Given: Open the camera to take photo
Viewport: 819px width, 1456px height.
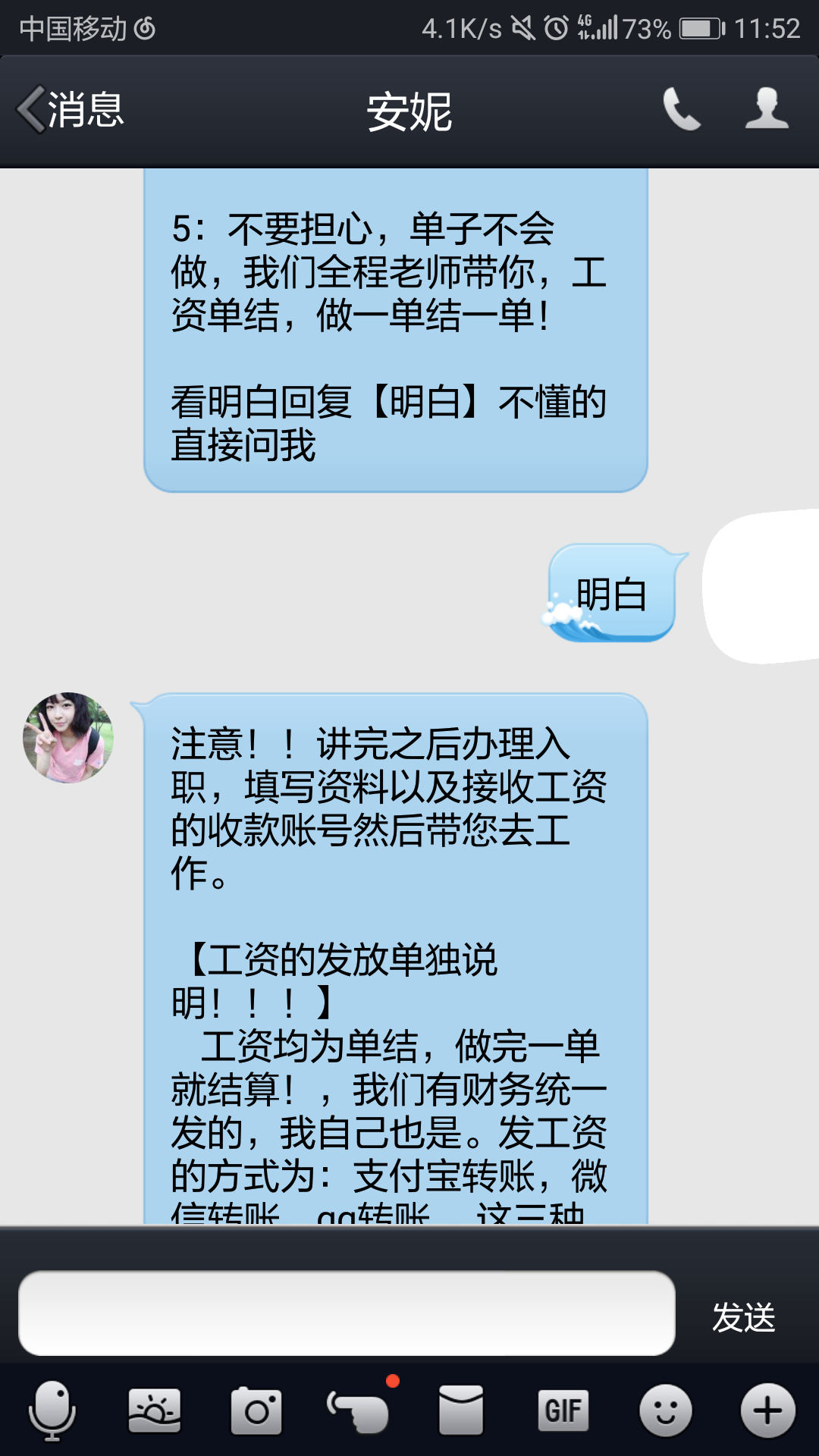Looking at the screenshot, I should [256, 1411].
